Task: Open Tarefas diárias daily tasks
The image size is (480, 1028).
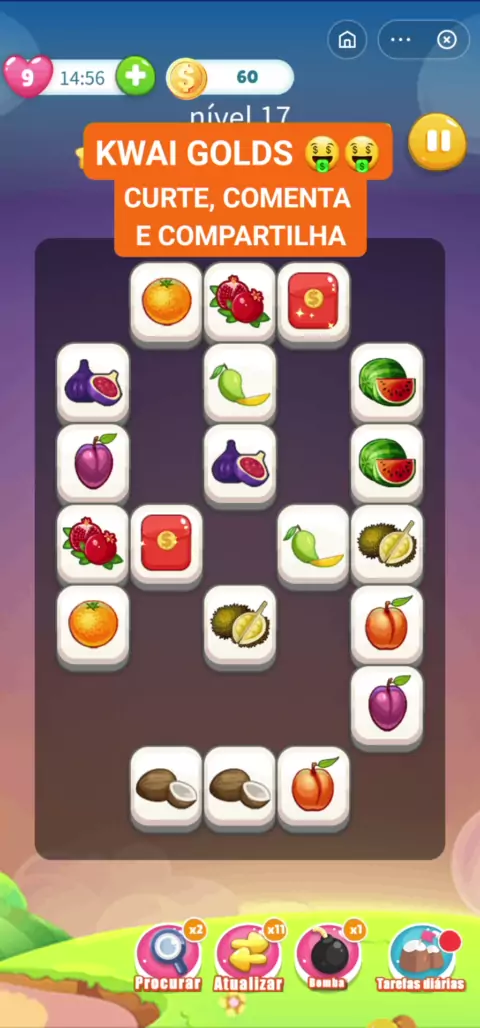Action: coord(420,959)
